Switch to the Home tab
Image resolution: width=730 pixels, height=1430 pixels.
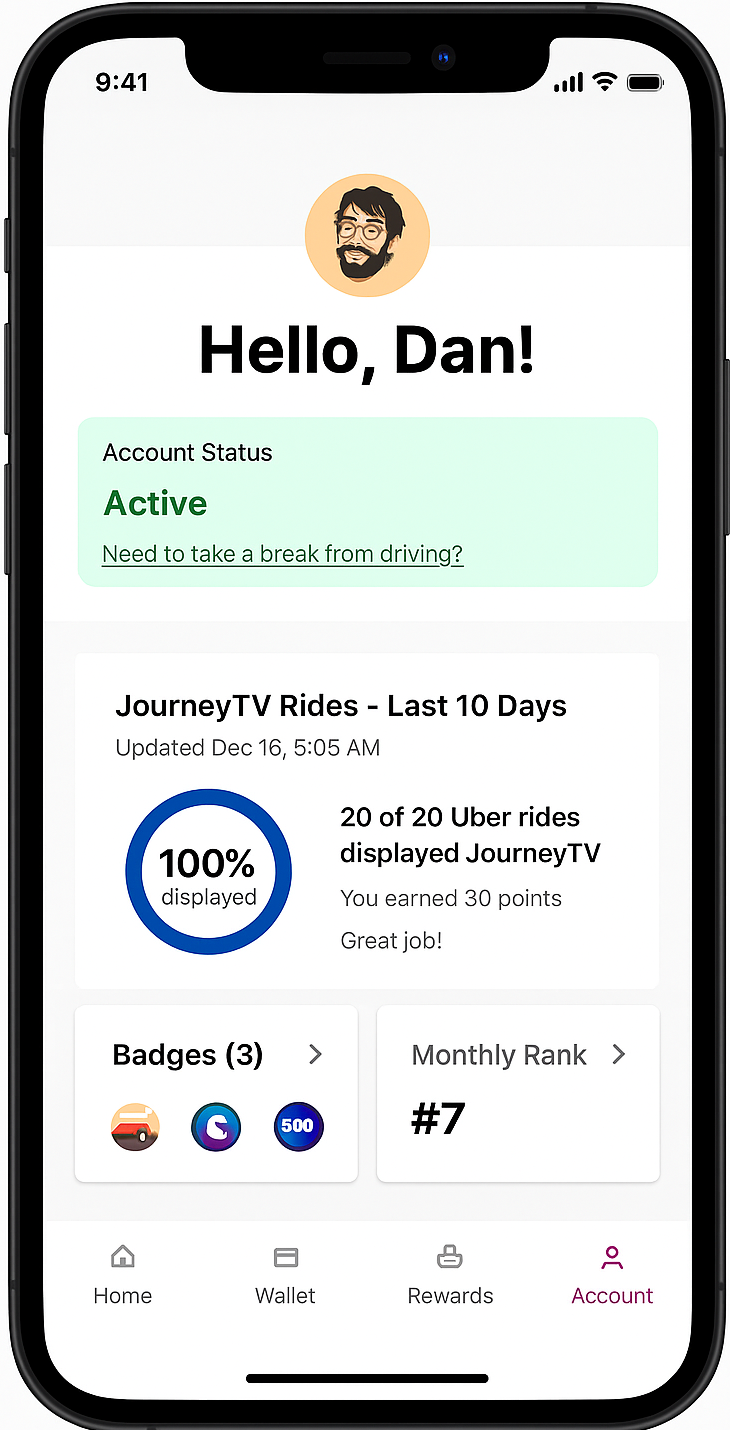click(x=122, y=1276)
